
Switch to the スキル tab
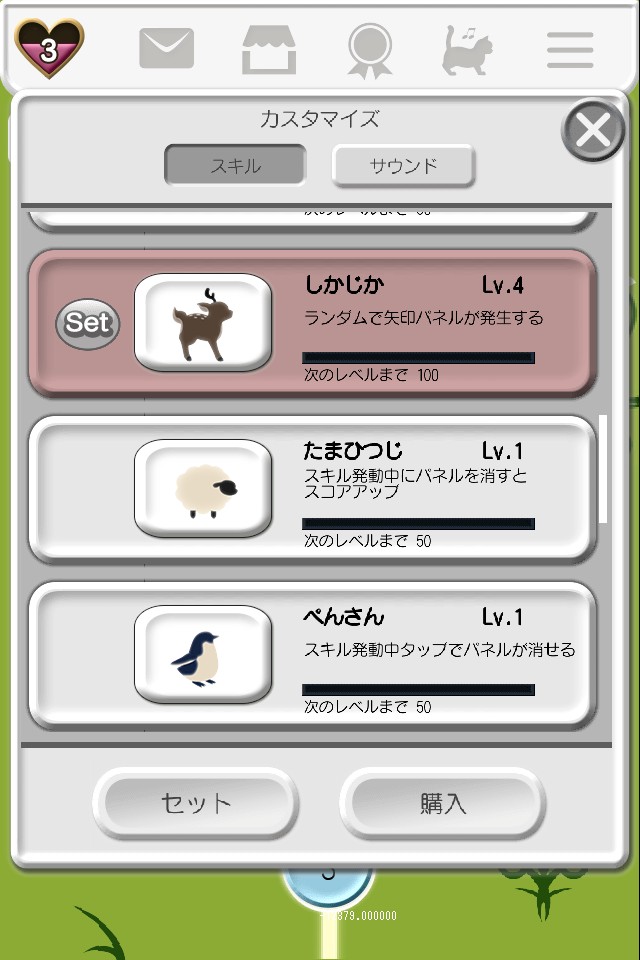[235, 166]
